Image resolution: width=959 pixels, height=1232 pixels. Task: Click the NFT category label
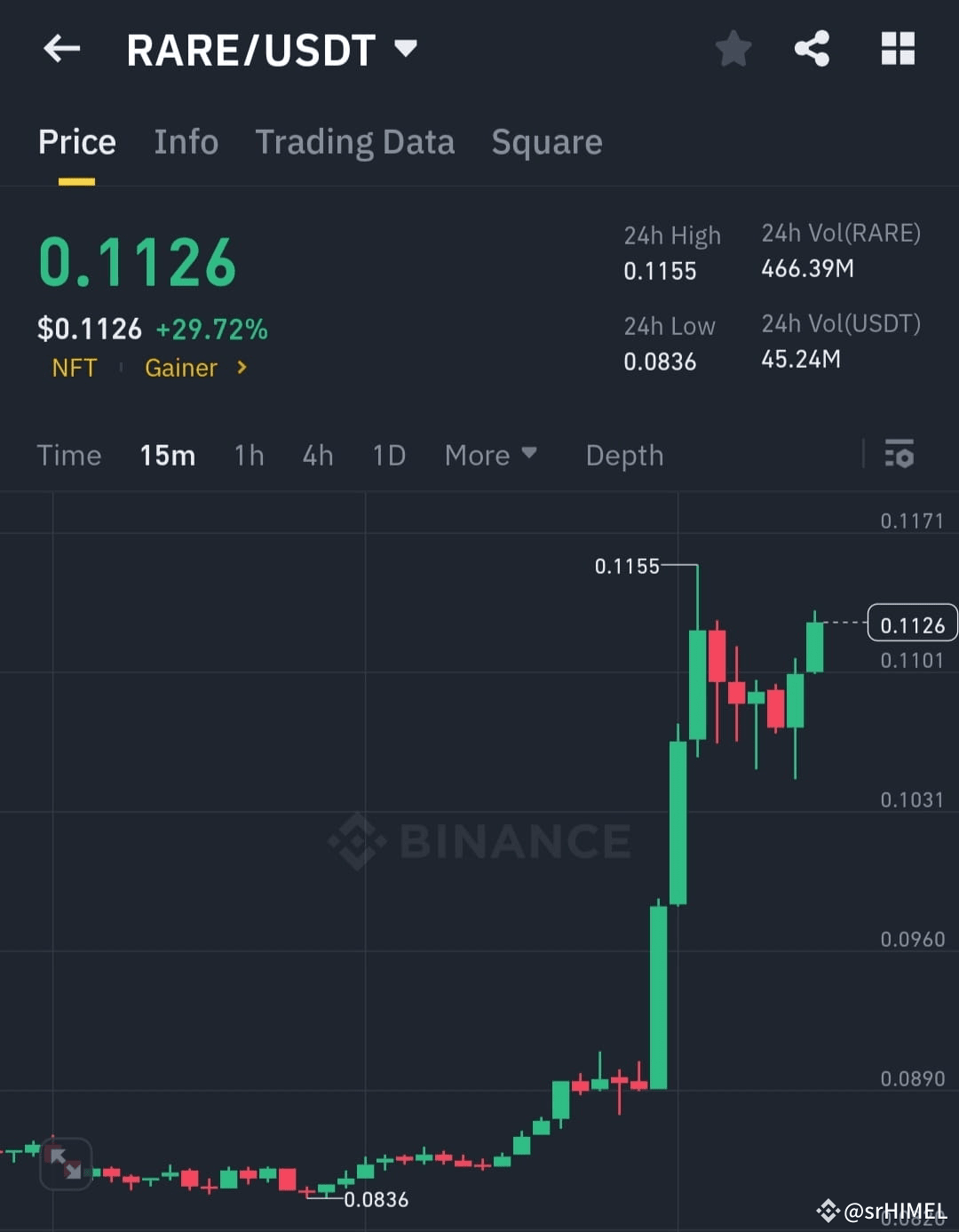pos(75,368)
